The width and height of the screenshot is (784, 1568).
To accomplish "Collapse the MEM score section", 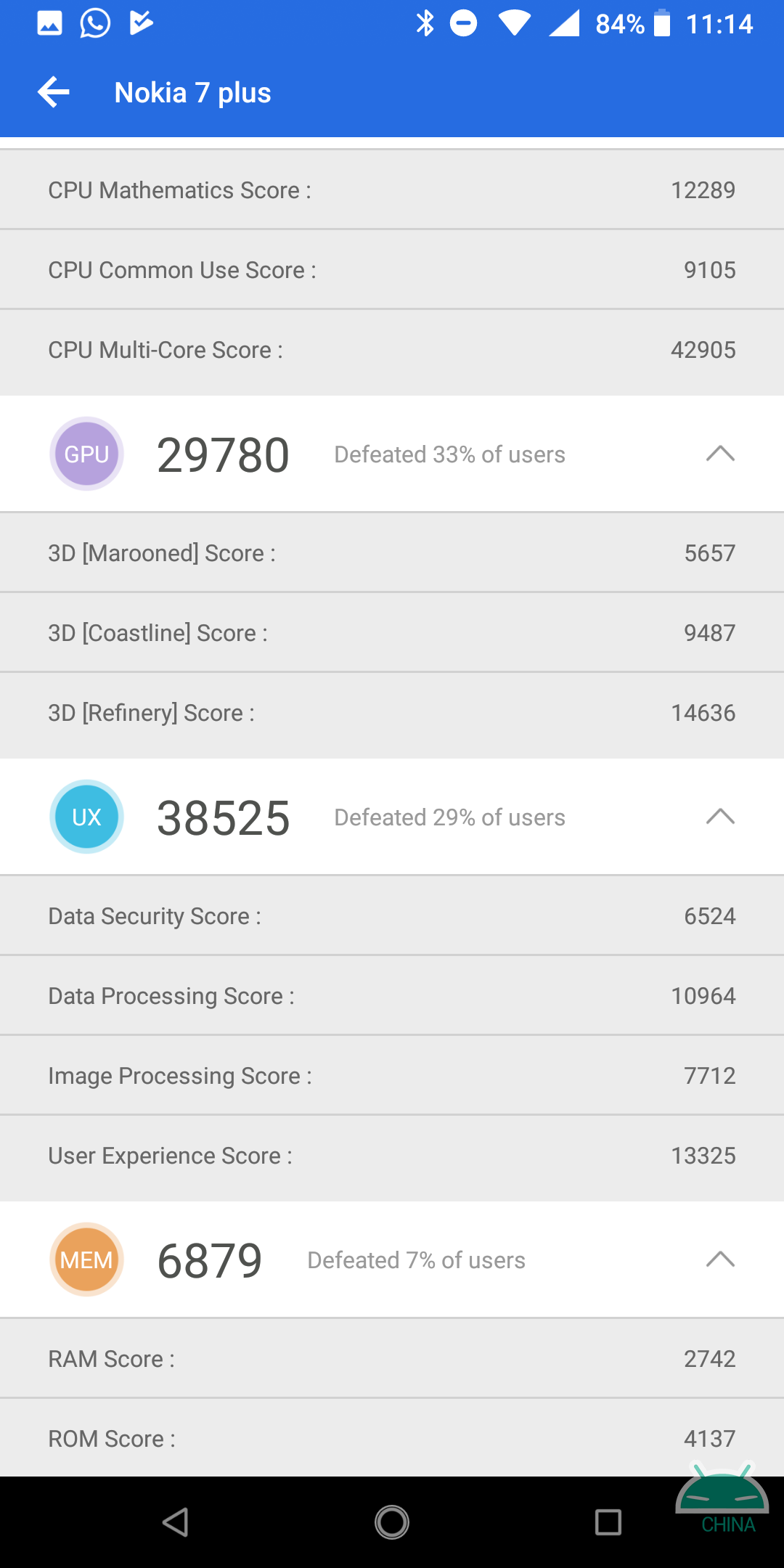I will (x=720, y=1259).
